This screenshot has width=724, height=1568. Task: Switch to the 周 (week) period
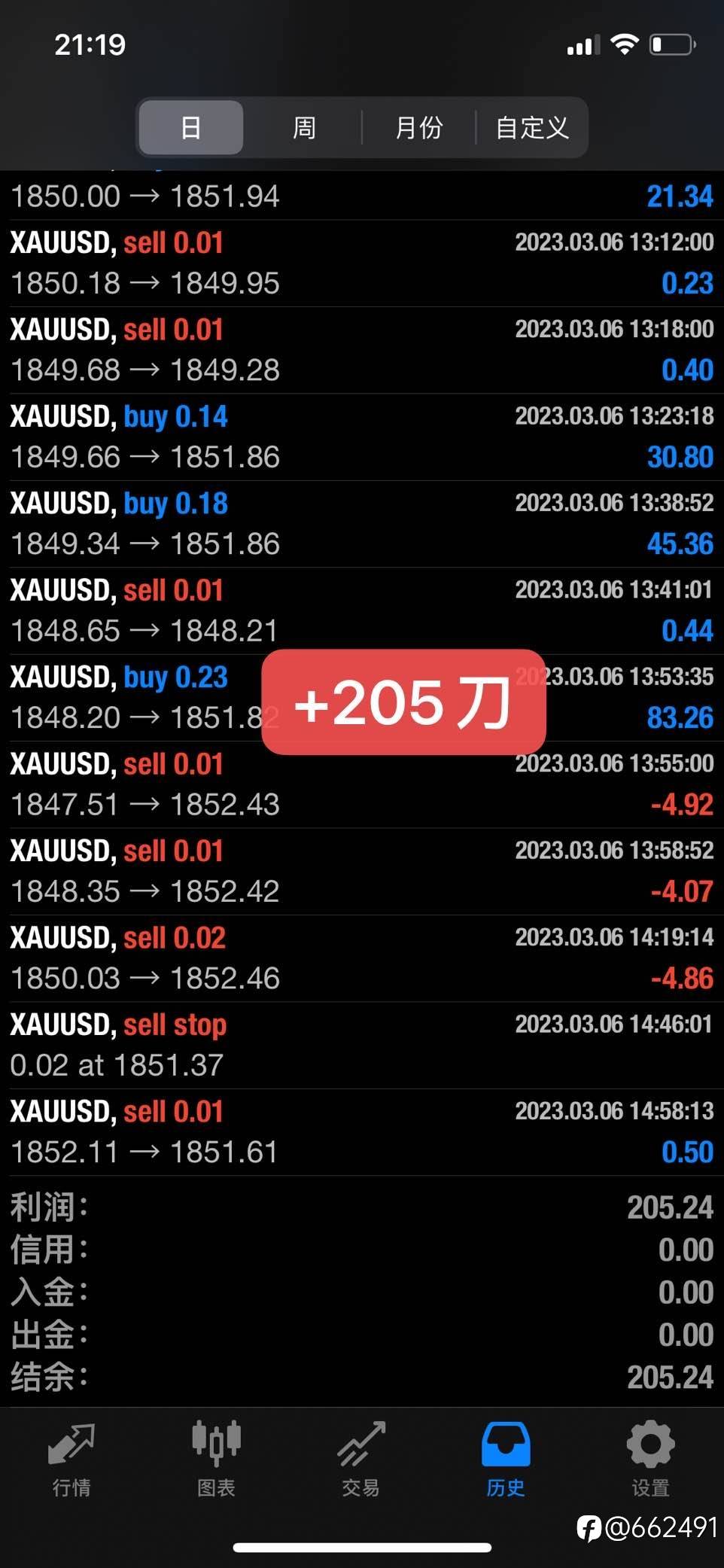click(304, 127)
